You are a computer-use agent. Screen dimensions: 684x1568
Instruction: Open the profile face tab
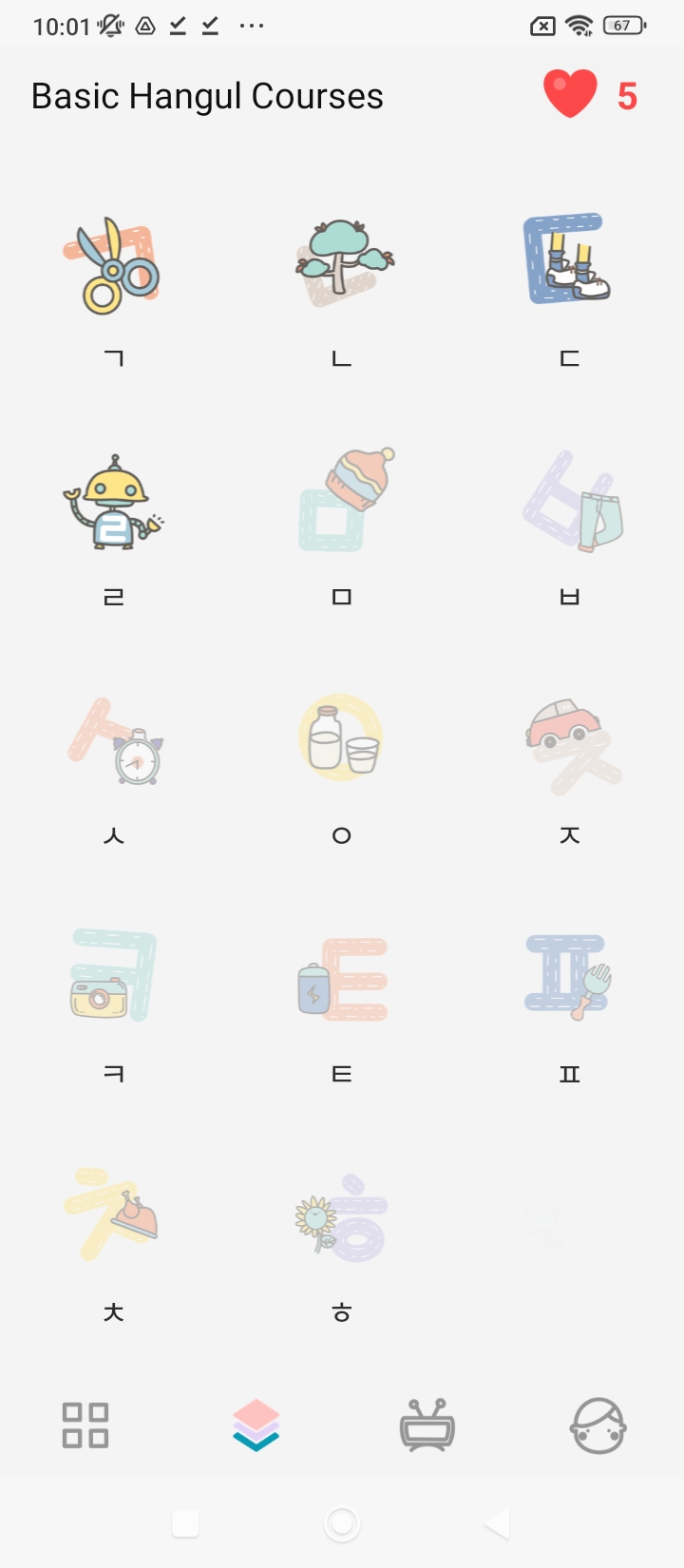point(598,1425)
